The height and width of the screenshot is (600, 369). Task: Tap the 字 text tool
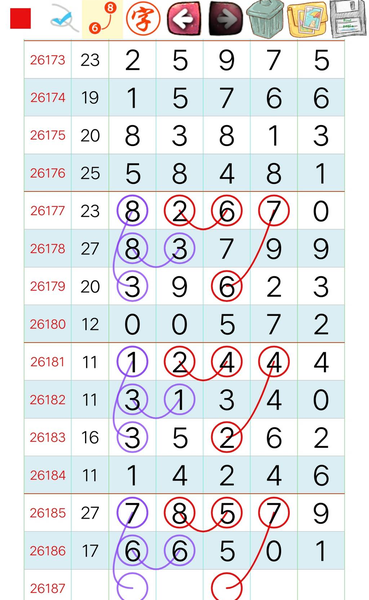143,18
